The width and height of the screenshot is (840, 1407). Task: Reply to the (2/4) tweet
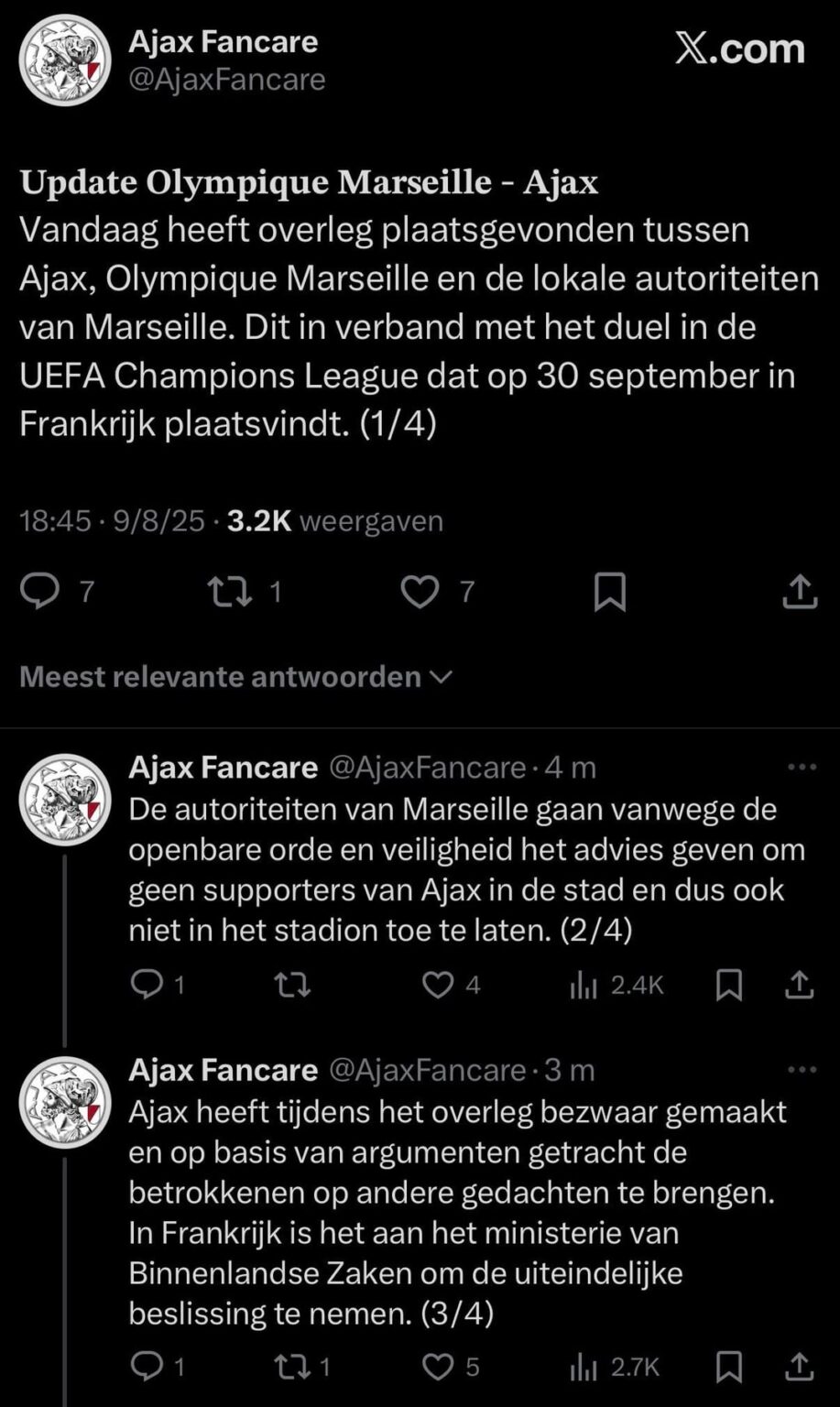[148, 985]
